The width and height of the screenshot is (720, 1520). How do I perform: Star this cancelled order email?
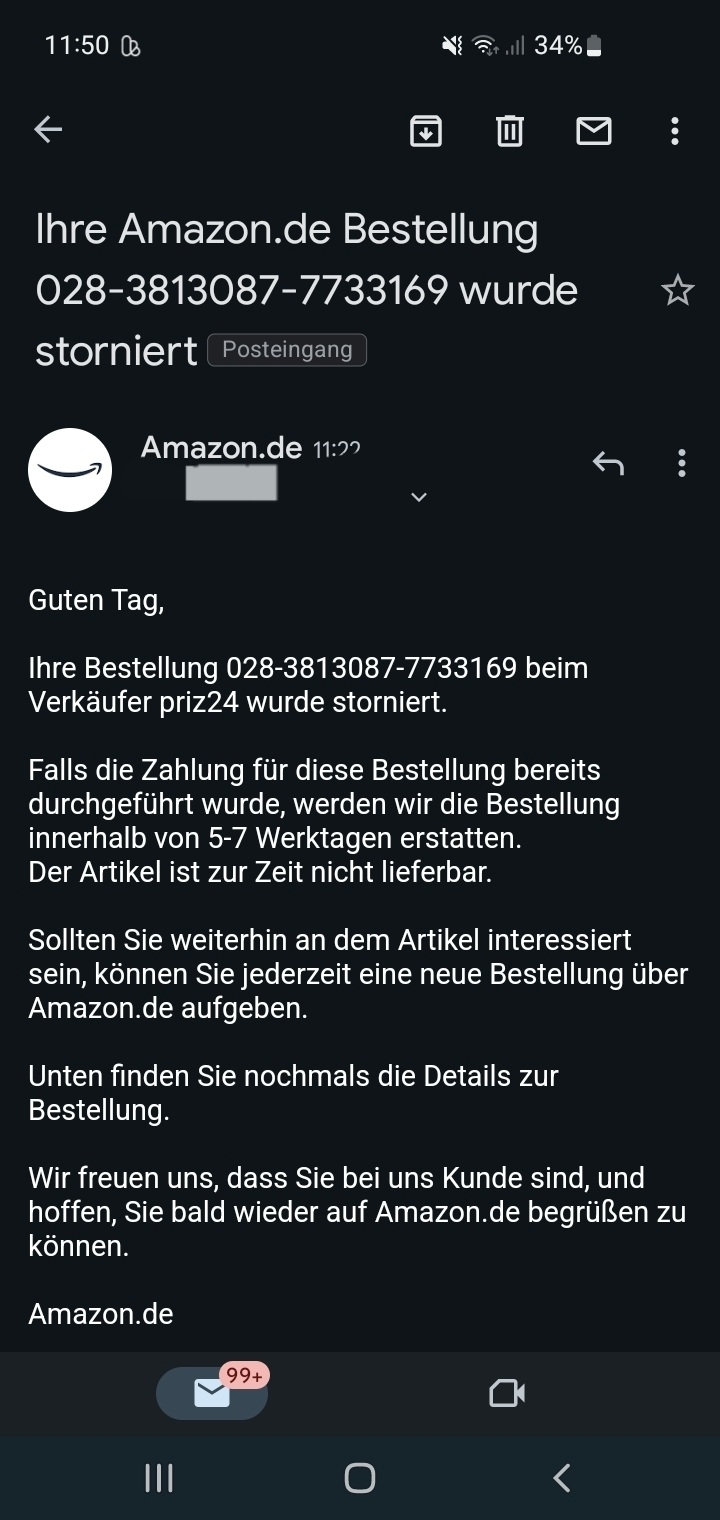point(677,291)
